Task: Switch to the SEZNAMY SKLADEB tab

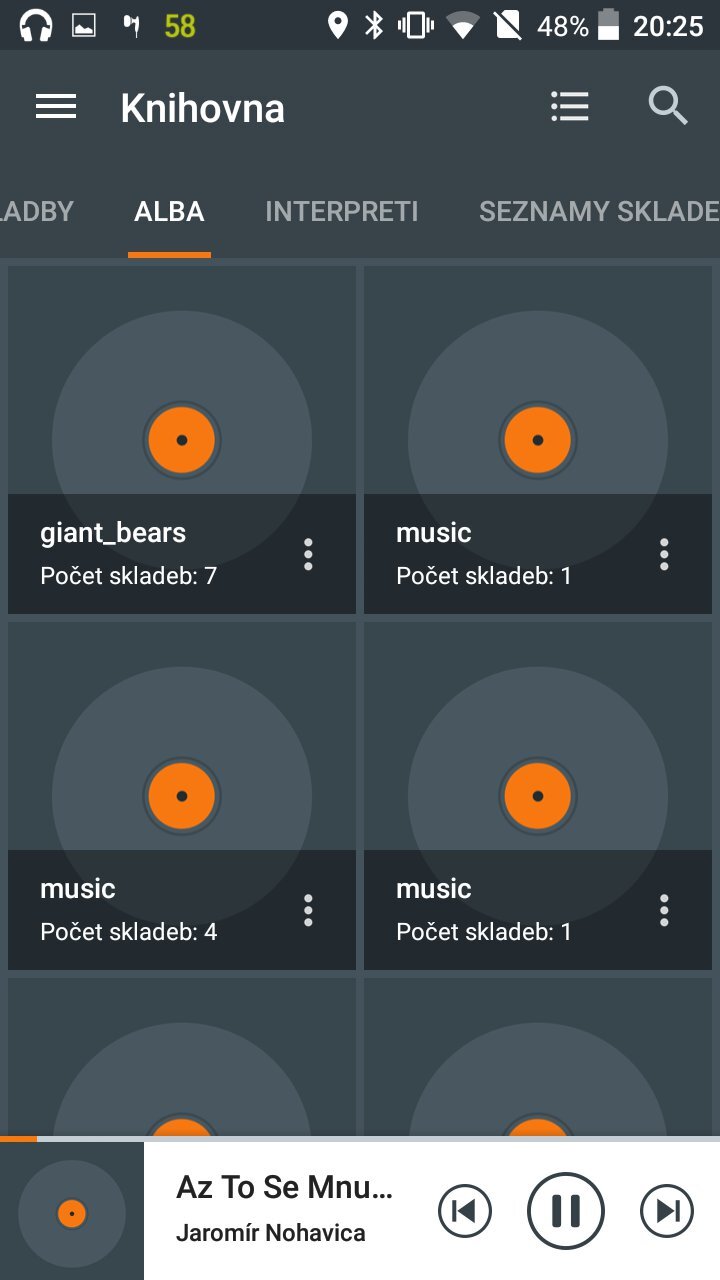Action: 597,211
